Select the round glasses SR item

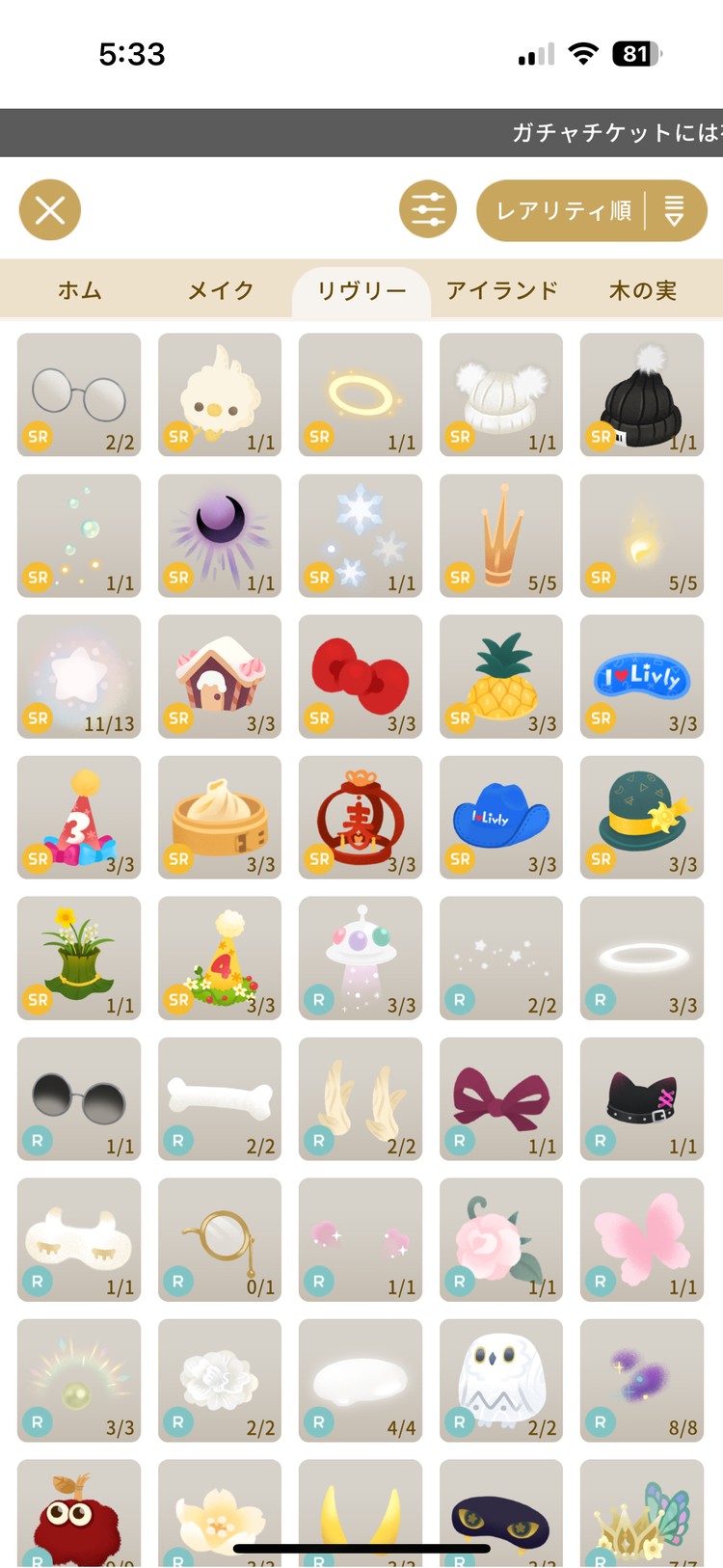coord(79,394)
